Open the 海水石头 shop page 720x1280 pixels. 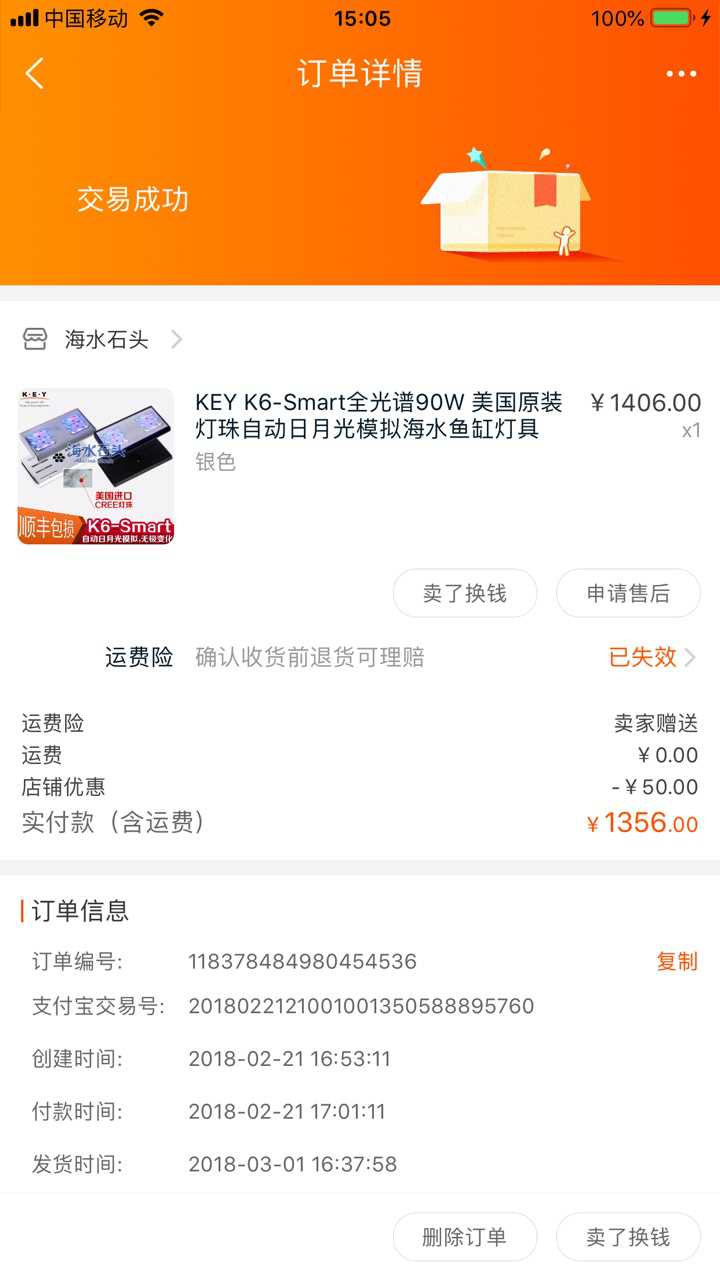[105, 340]
